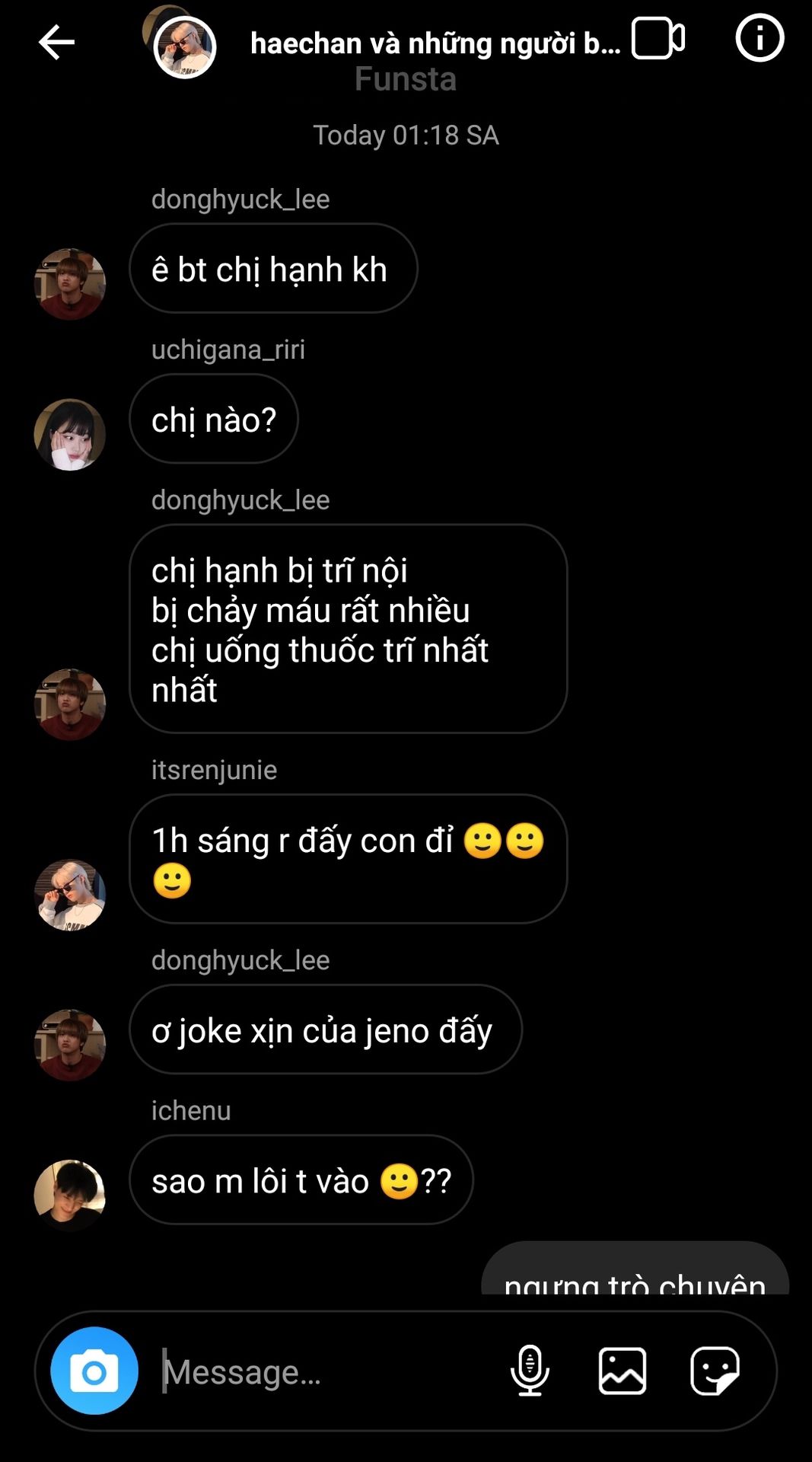Record a voice message with microphone

coord(530,1371)
